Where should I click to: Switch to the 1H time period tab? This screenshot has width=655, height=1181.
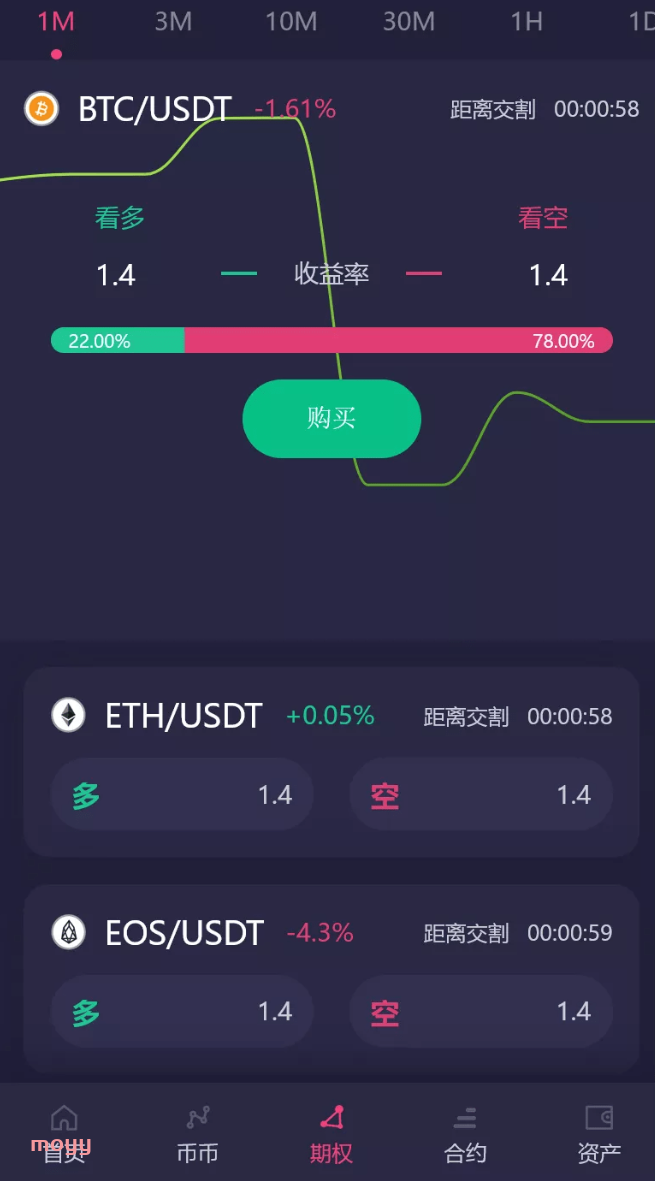tap(526, 21)
